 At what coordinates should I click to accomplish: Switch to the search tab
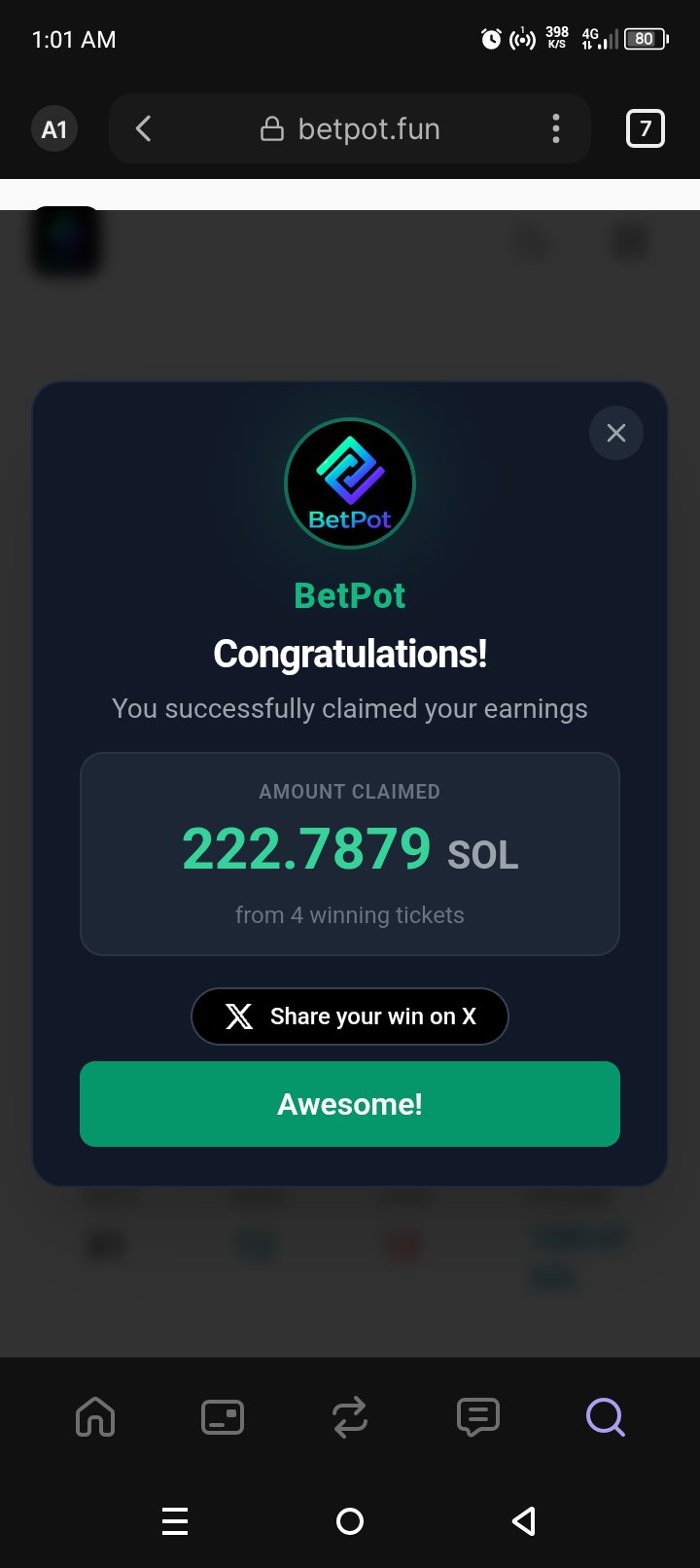point(605,1417)
